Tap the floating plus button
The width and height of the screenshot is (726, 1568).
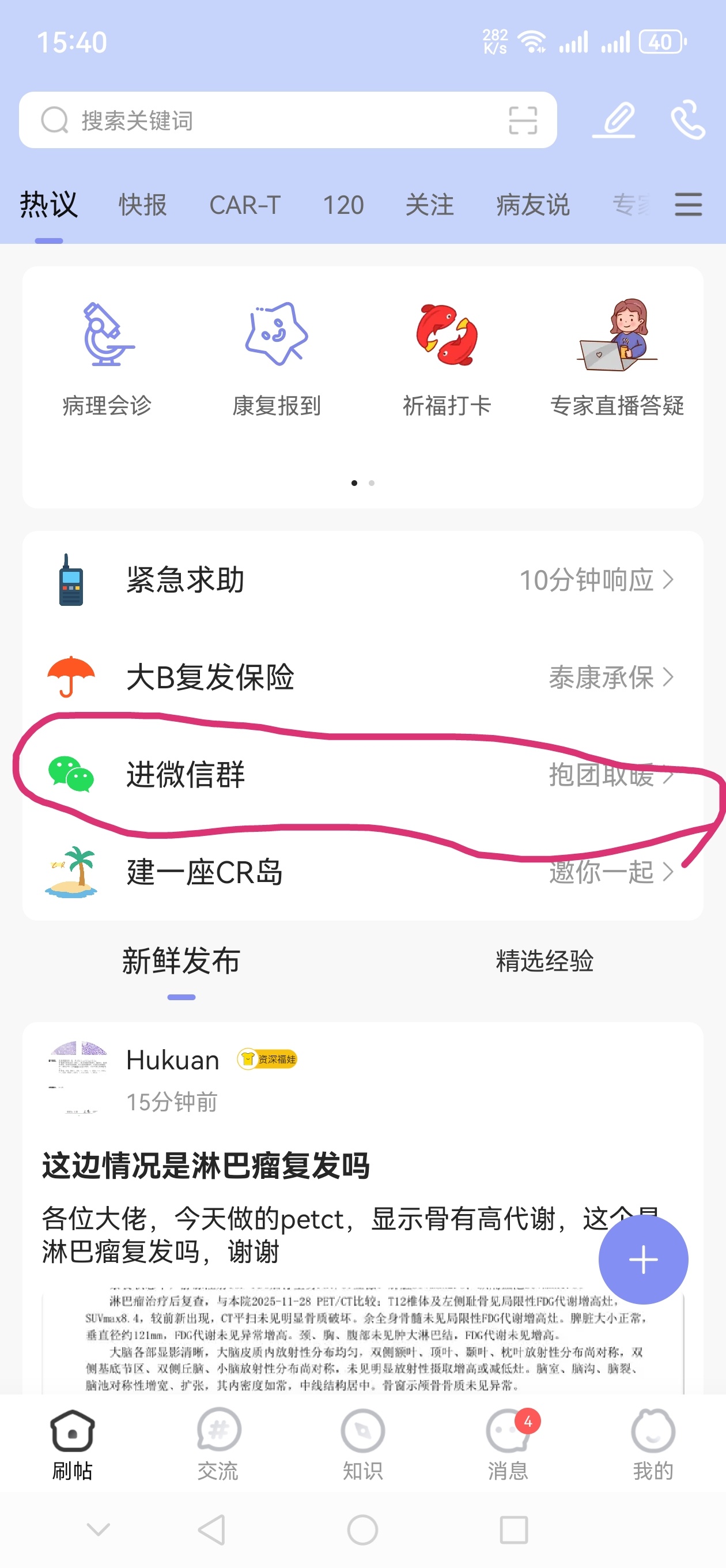pyautogui.click(x=643, y=1260)
